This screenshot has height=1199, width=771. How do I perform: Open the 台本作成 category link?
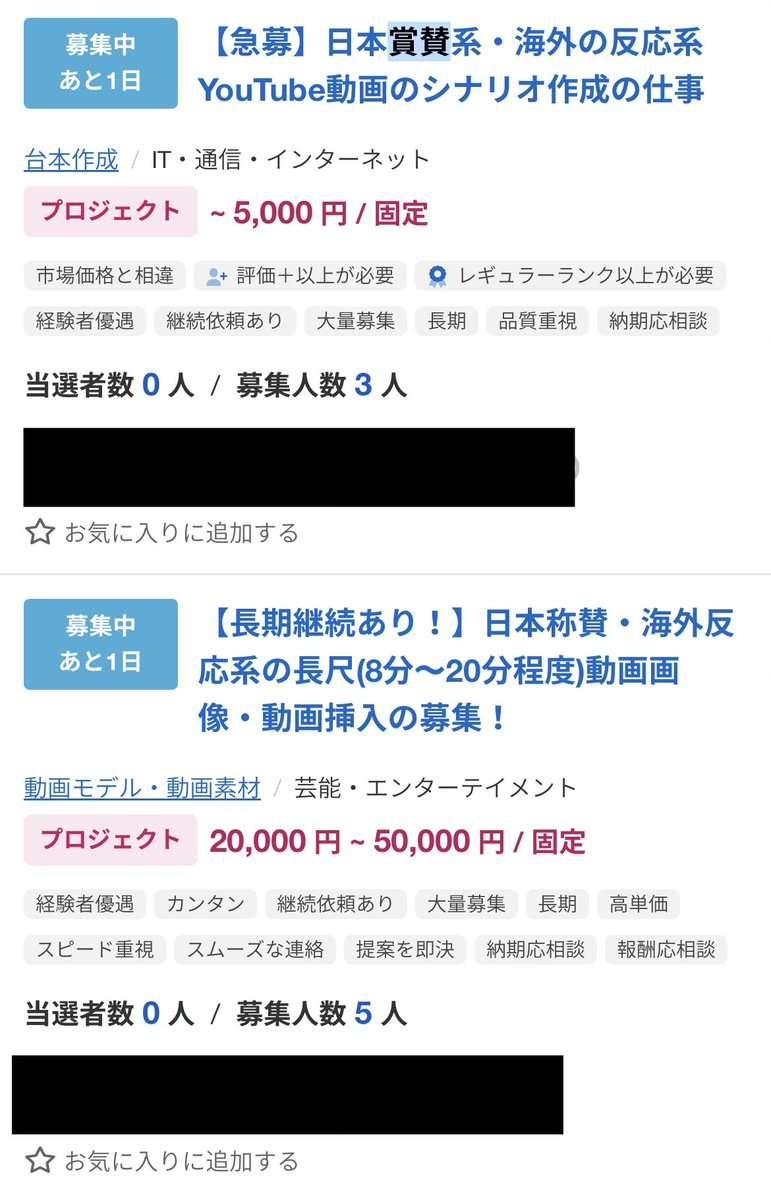point(71,159)
